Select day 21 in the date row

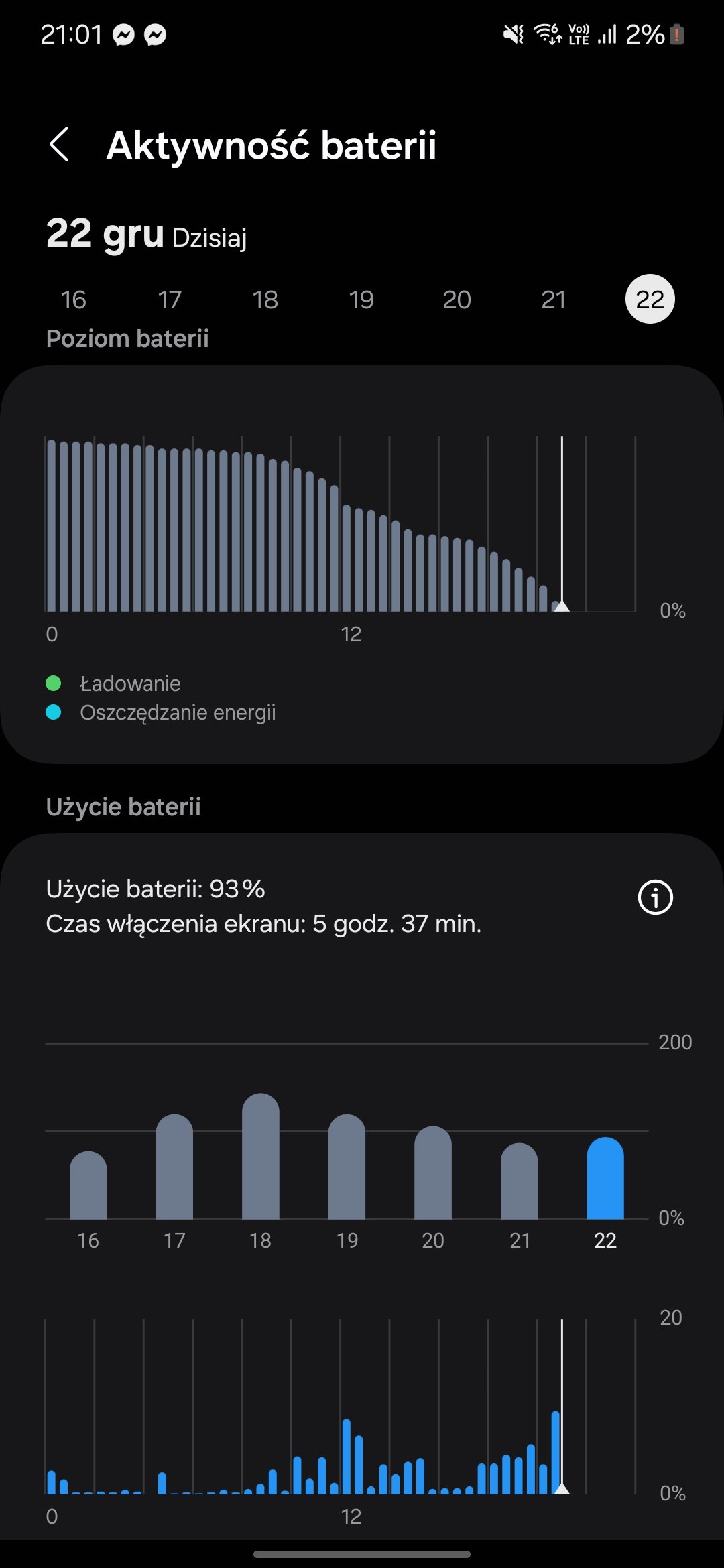tap(554, 300)
